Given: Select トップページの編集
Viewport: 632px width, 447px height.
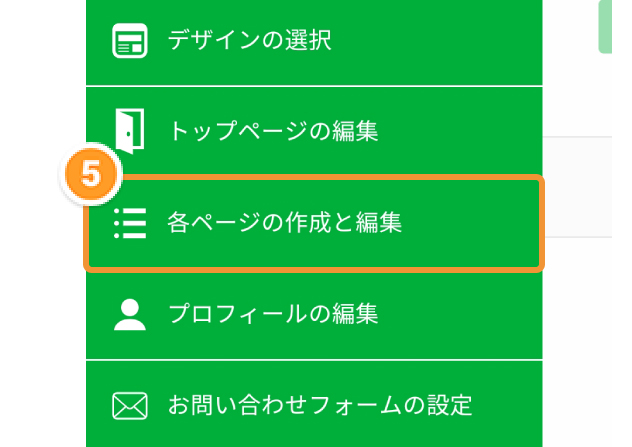Looking at the screenshot, I should pyautogui.click(x=272, y=131).
